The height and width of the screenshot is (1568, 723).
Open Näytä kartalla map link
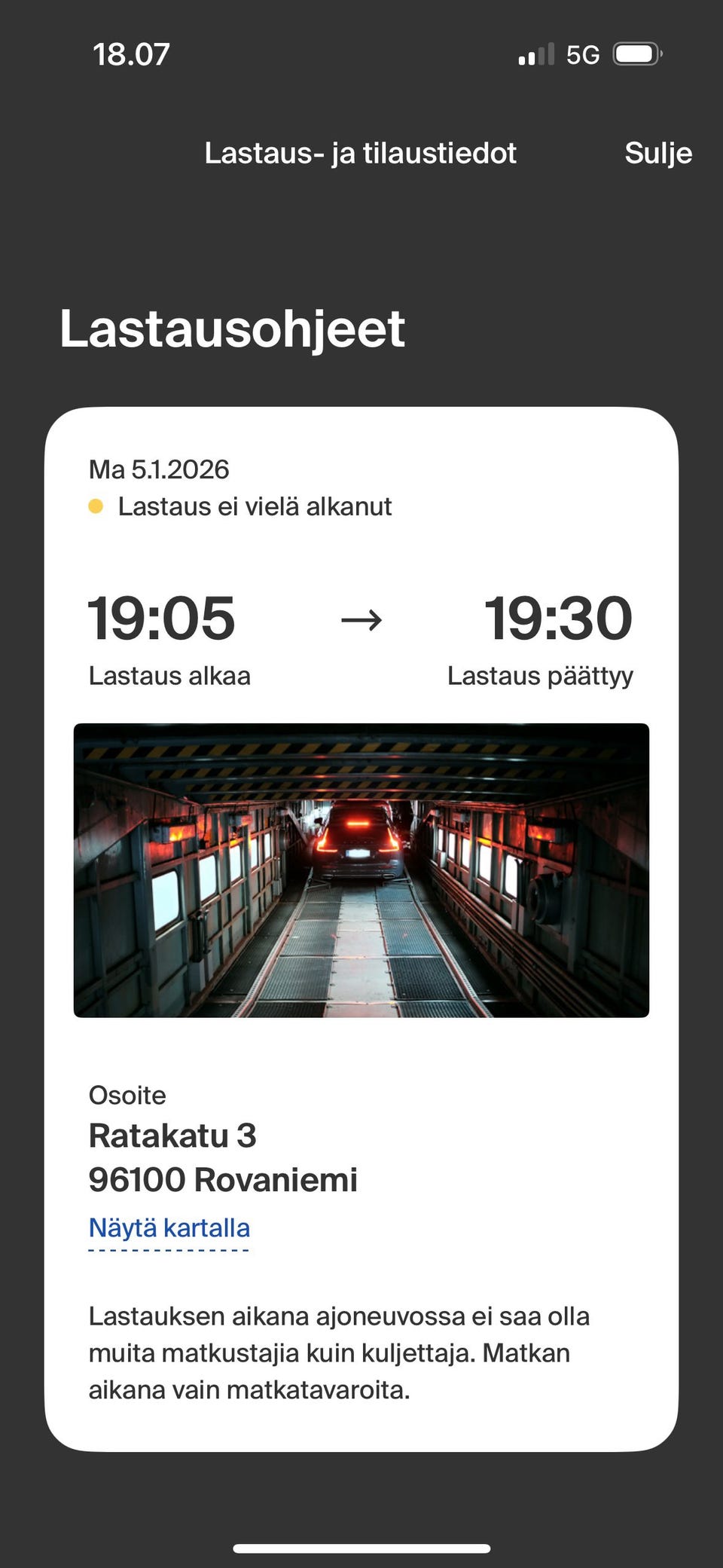click(169, 1227)
